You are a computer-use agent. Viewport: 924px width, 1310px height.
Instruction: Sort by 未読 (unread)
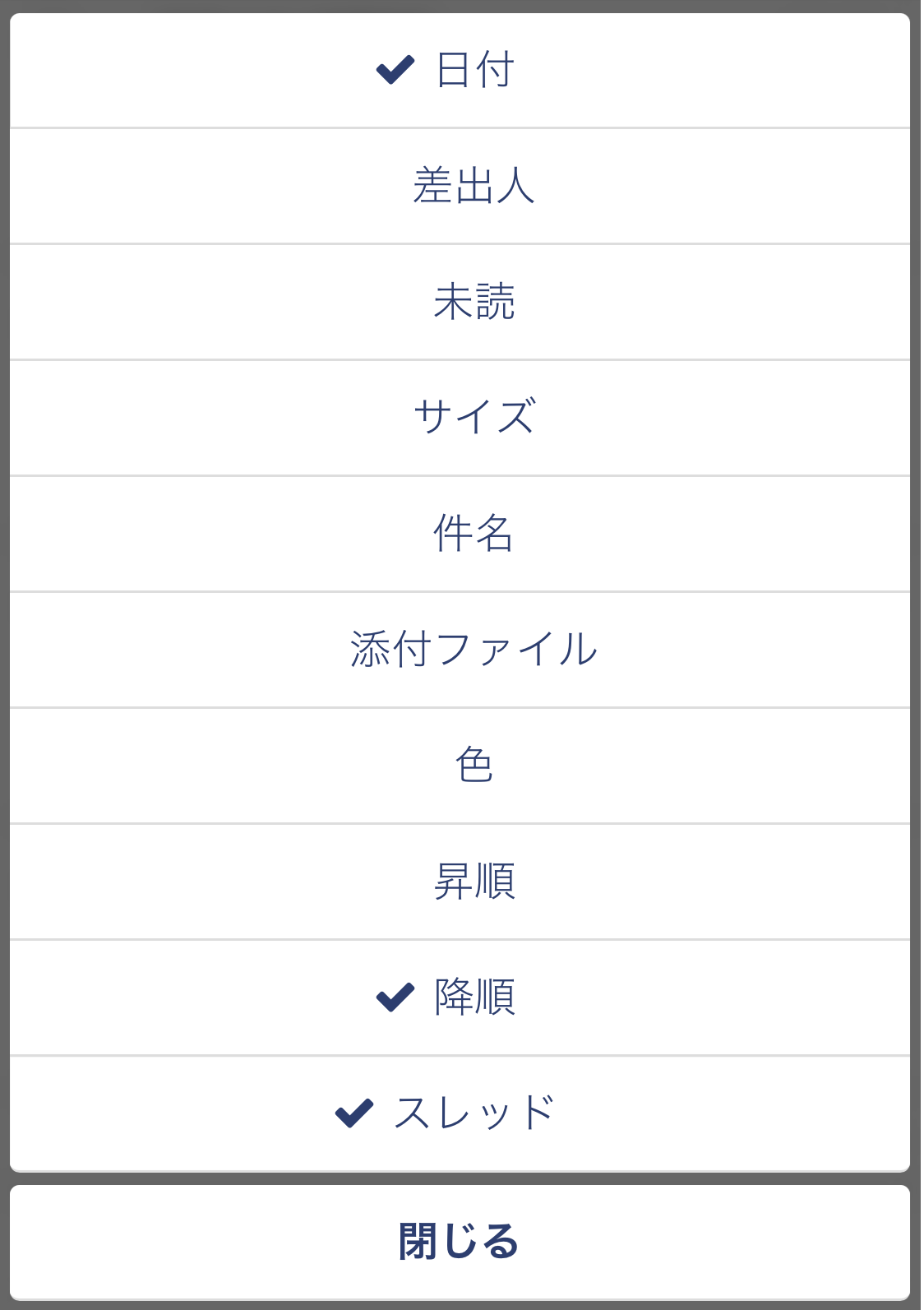(x=460, y=302)
